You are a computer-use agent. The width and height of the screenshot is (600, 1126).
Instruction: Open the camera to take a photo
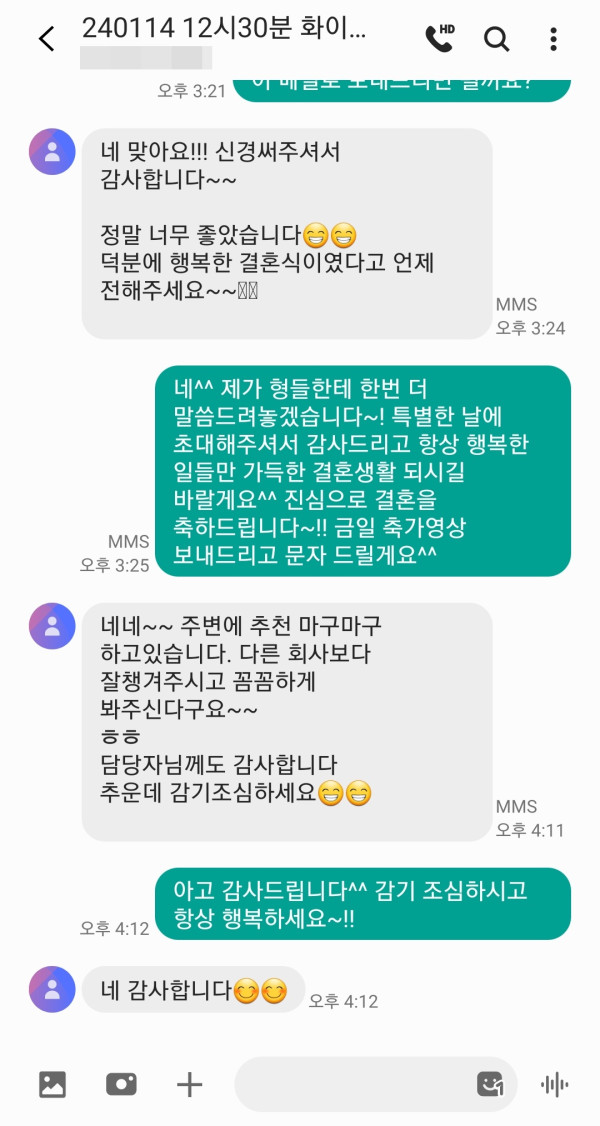[x=121, y=1084]
